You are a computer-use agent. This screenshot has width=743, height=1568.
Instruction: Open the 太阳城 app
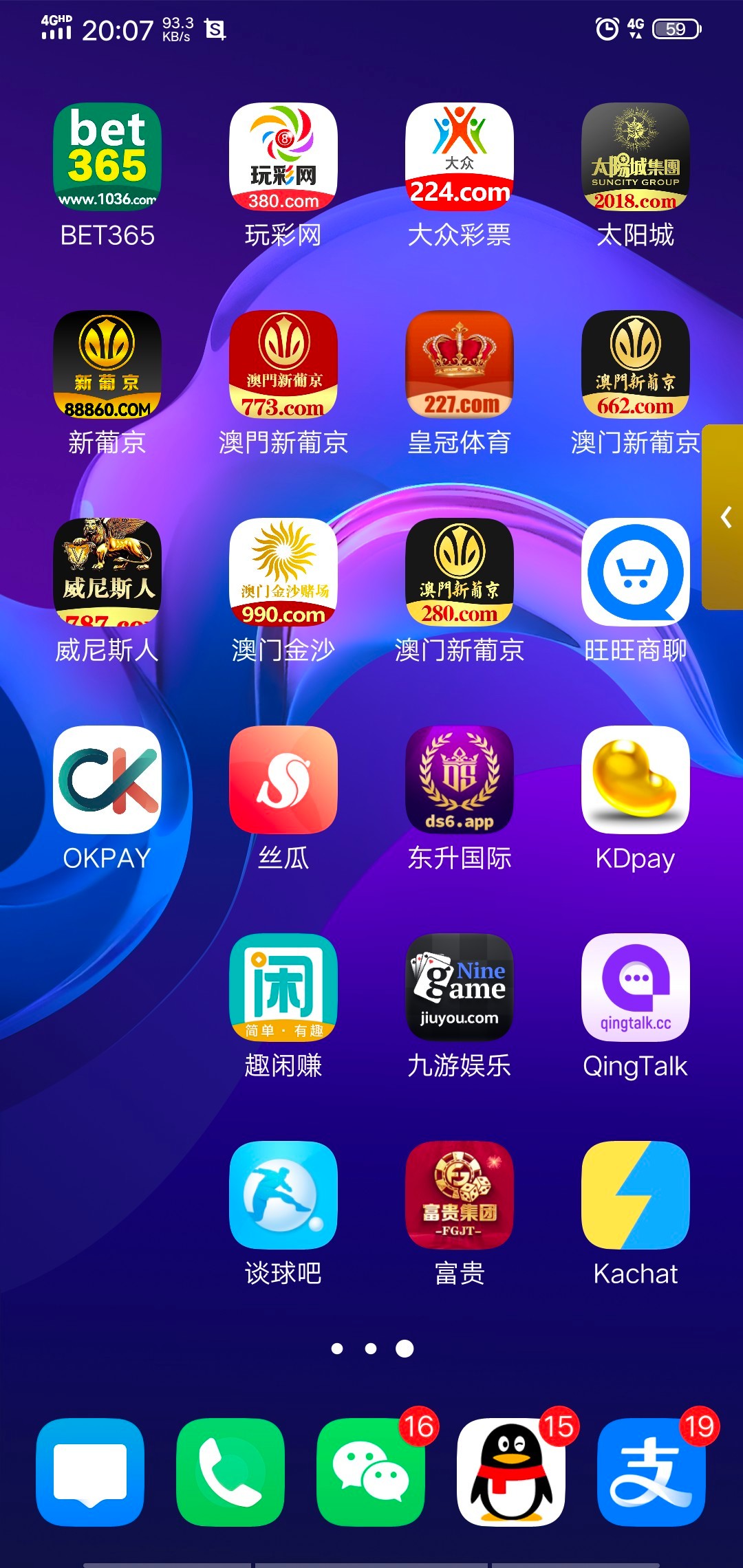pyautogui.click(x=636, y=157)
